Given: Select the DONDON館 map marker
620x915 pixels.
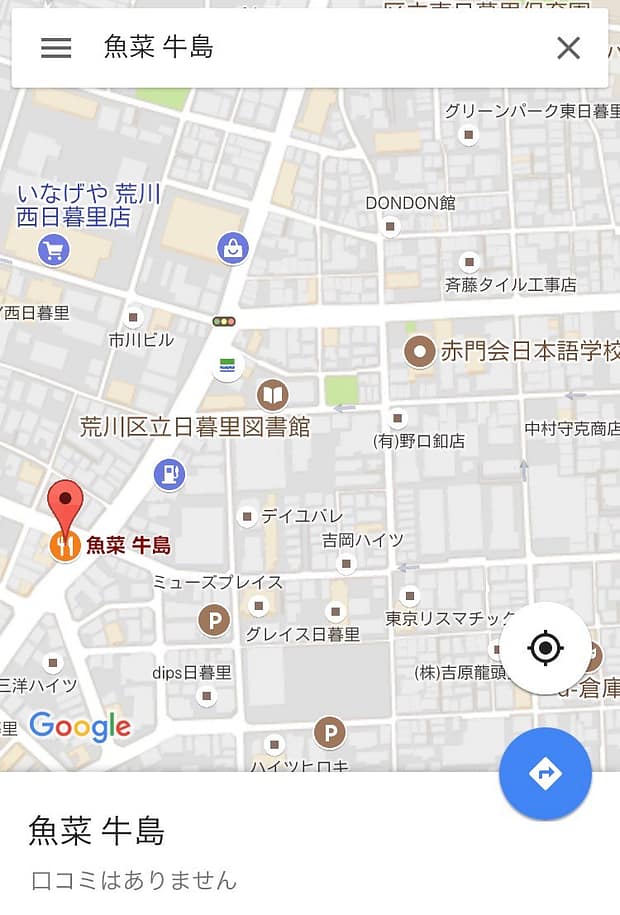Looking at the screenshot, I should pos(390,227).
